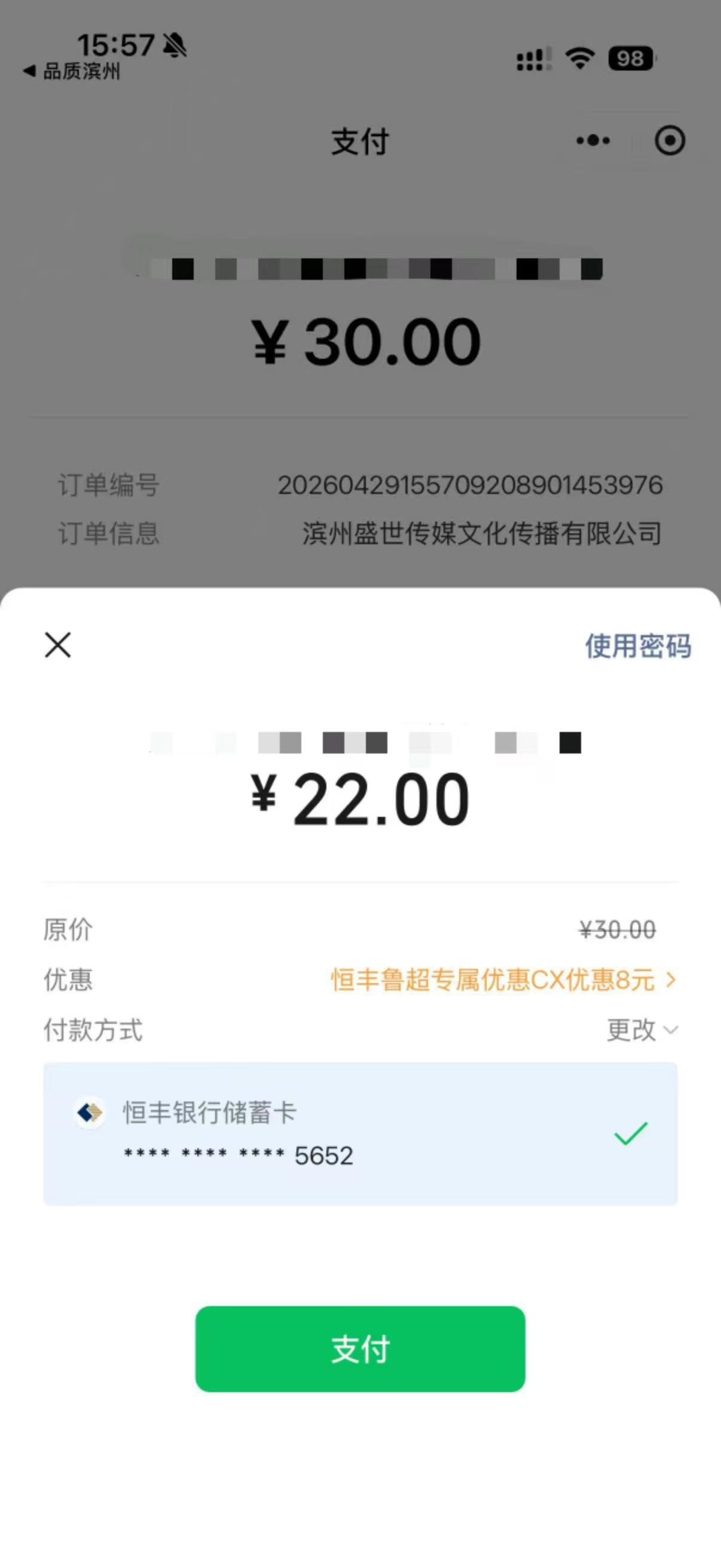Image resolution: width=721 pixels, height=1568 pixels.
Task: Confirm payment with the green 支付 button
Action: tap(360, 1350)
